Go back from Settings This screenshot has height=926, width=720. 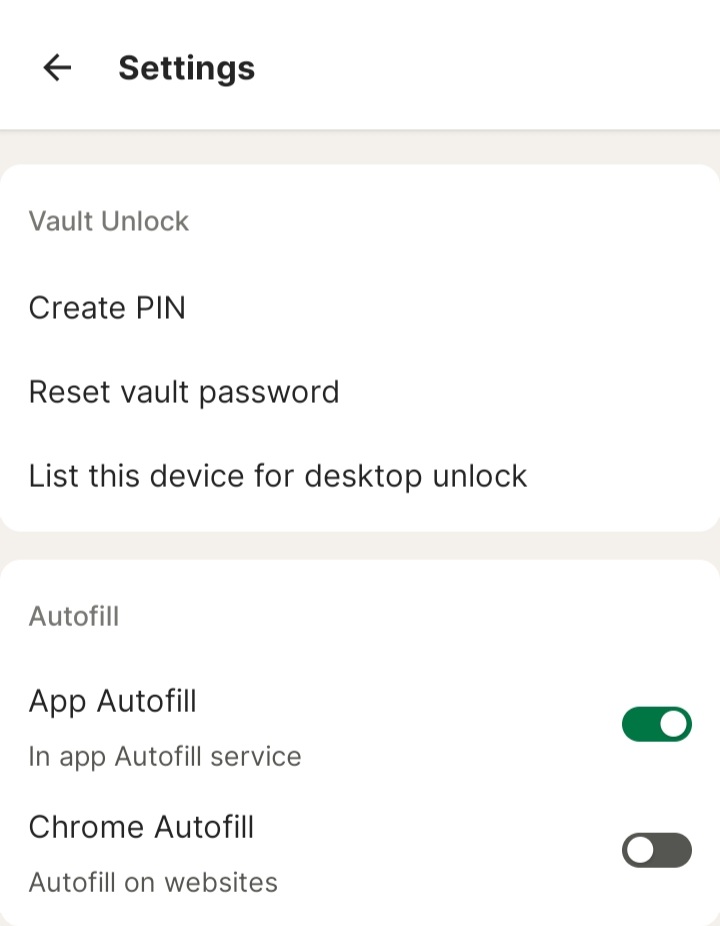point(57,68)
